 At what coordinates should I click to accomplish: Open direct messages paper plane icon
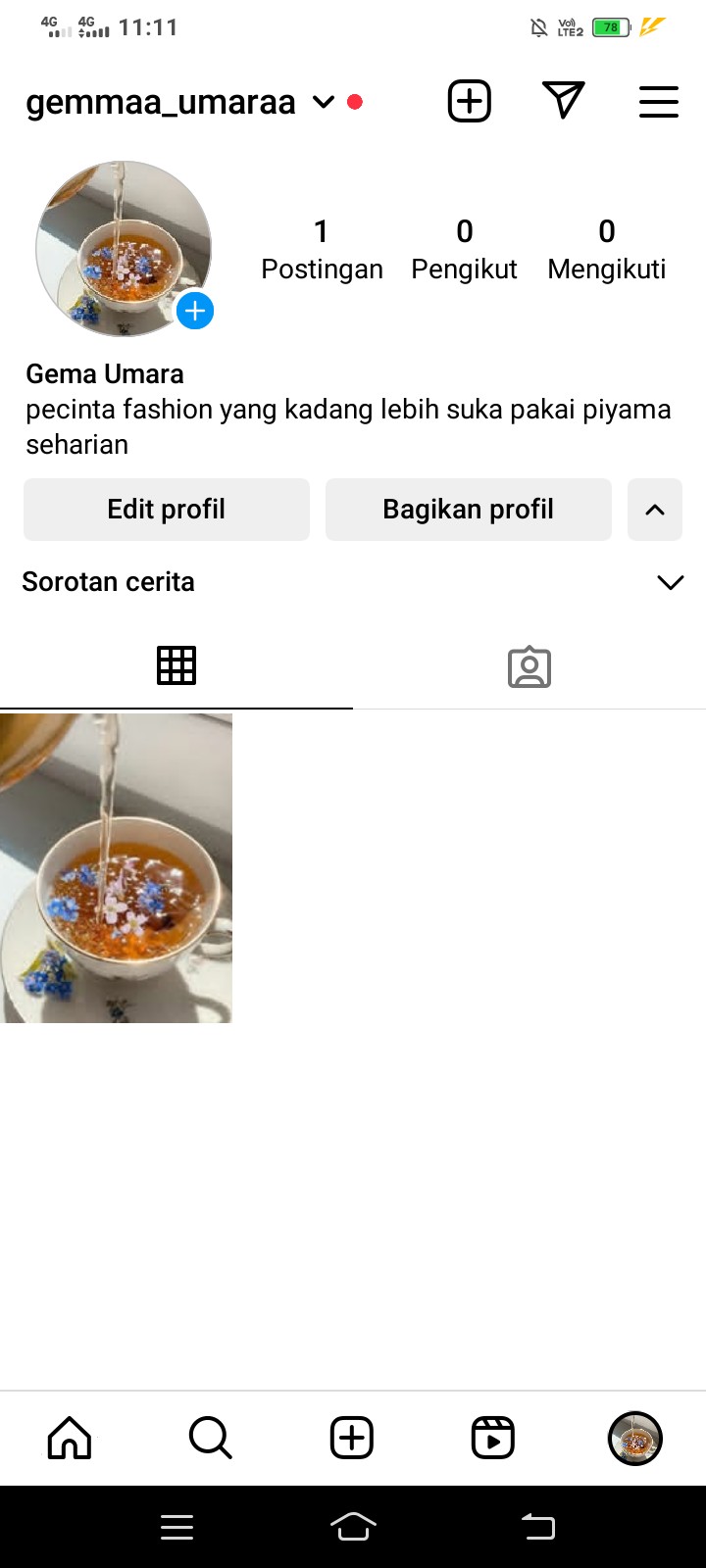(x=563, y=101)
